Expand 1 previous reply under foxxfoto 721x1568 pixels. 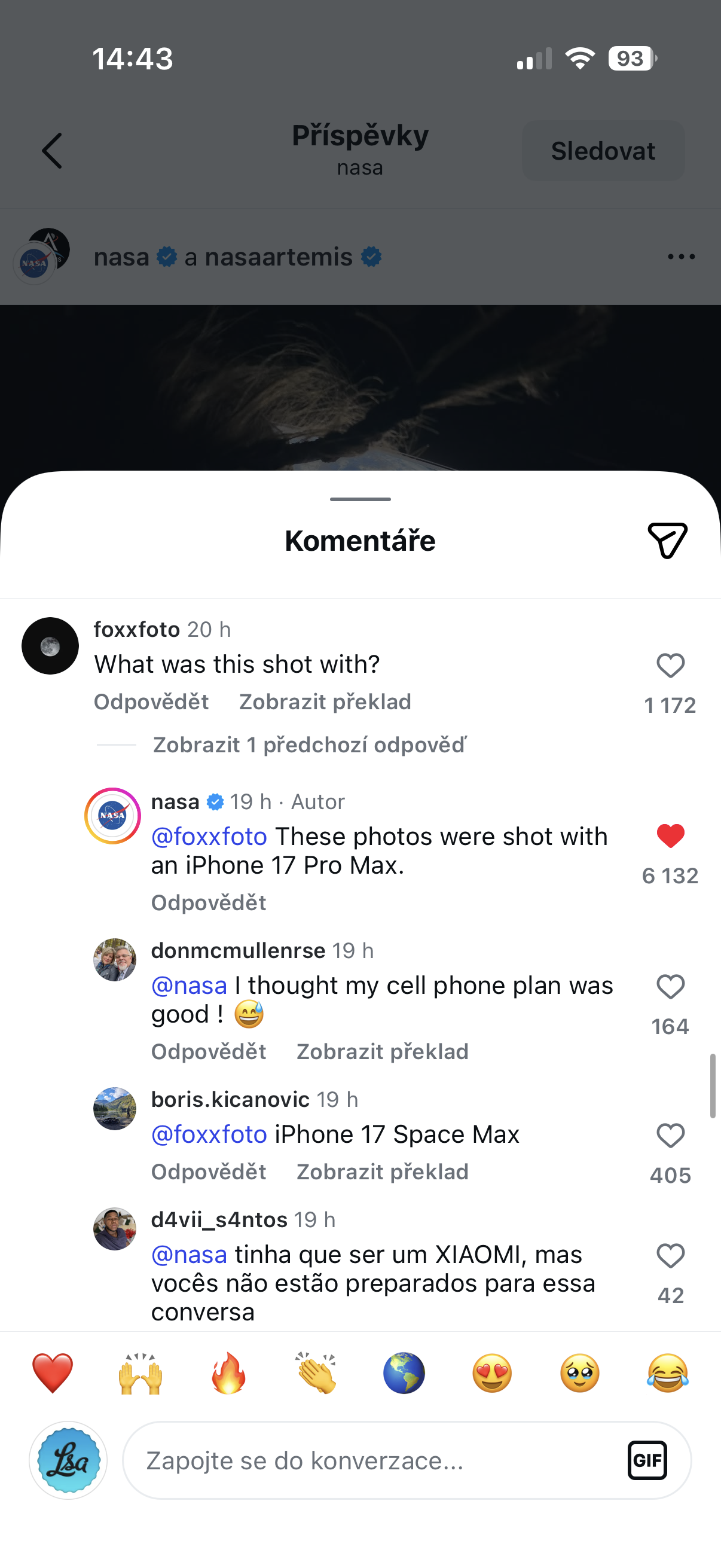tap(310, 745)
